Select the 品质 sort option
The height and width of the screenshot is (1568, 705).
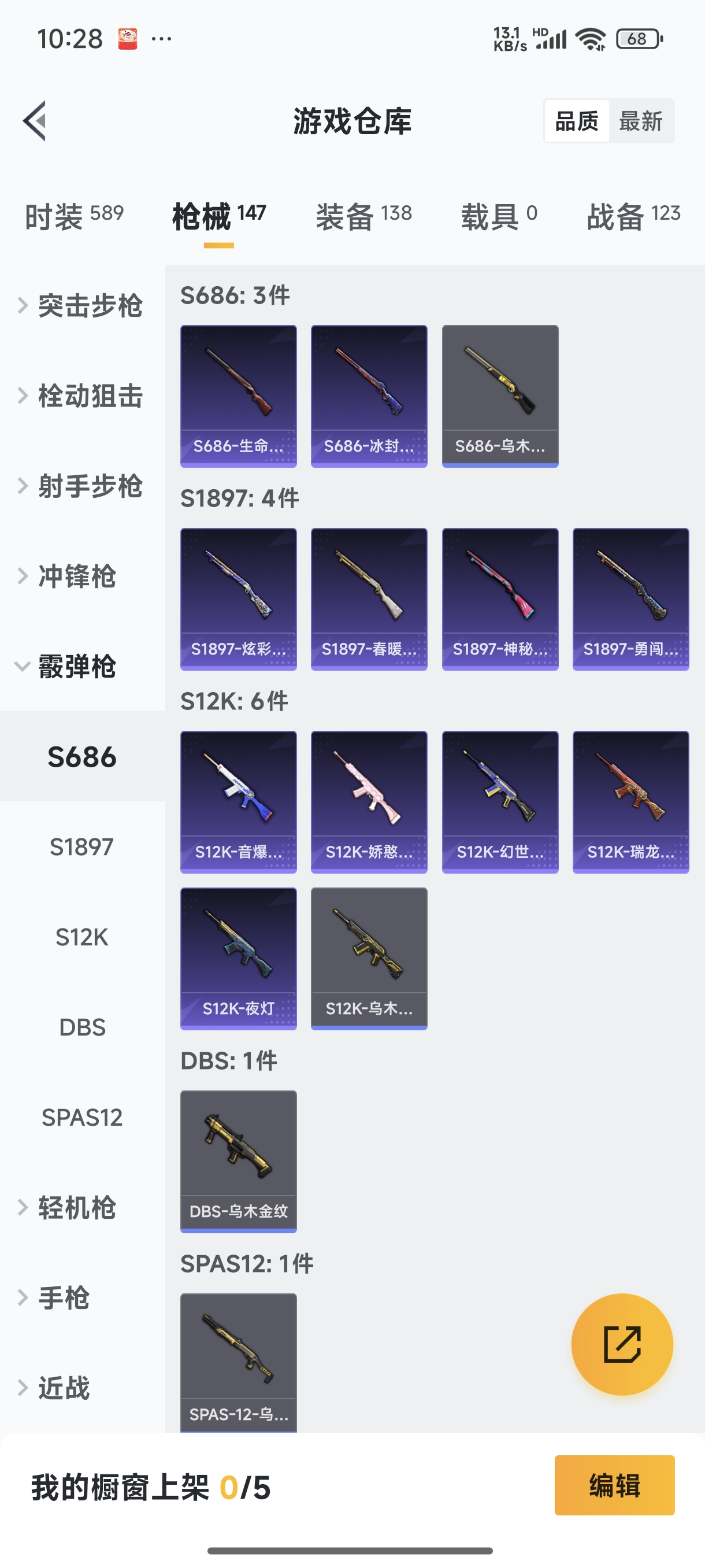(x=577, y=121)
